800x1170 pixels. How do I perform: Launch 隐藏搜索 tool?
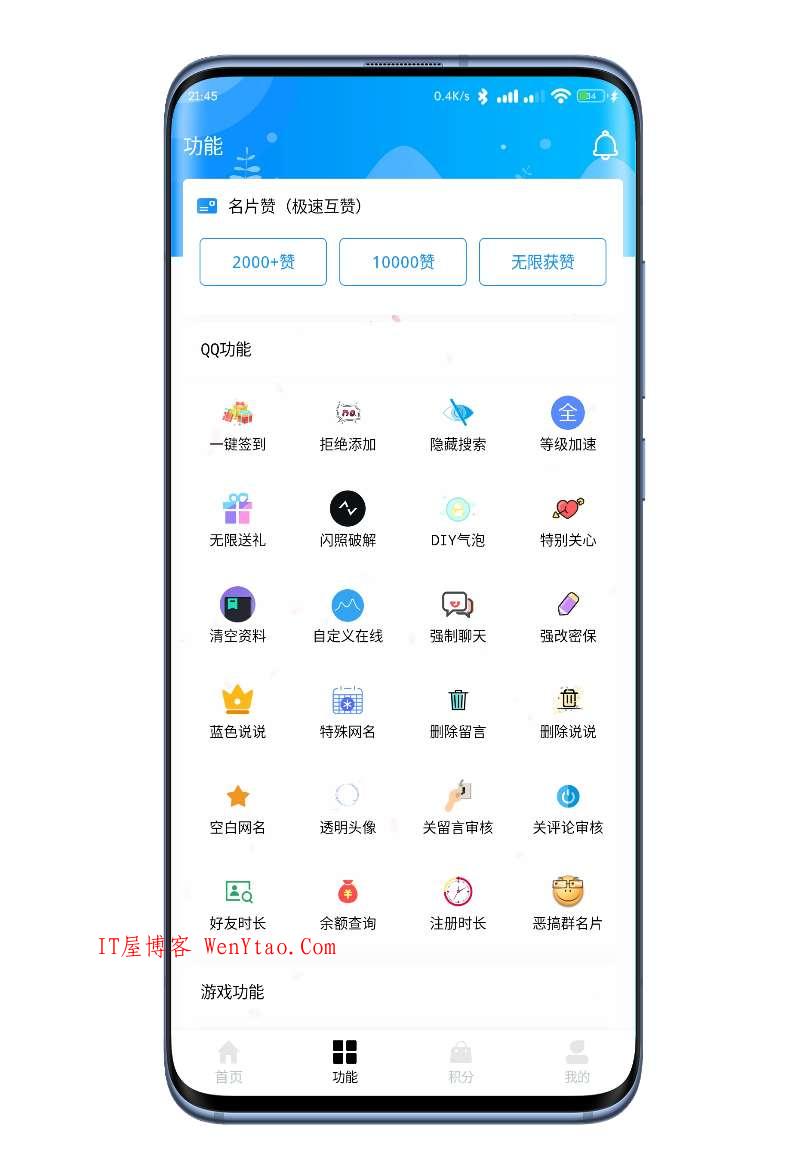[458, 424]
